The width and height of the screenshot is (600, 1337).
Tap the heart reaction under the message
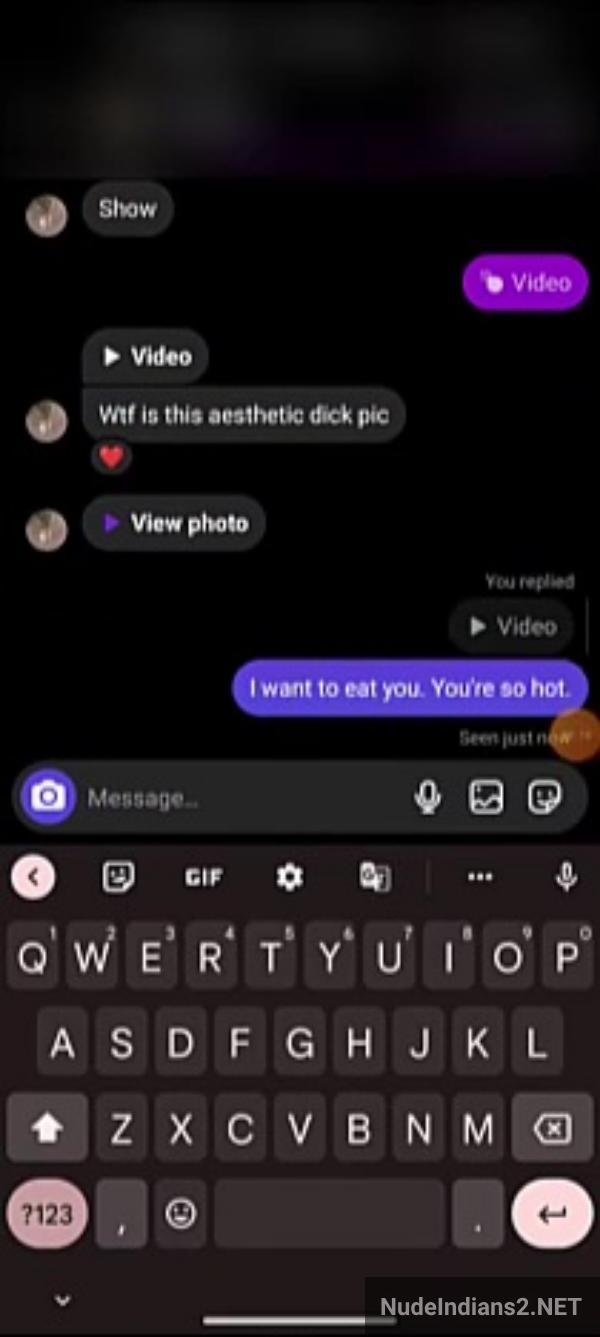112,458
